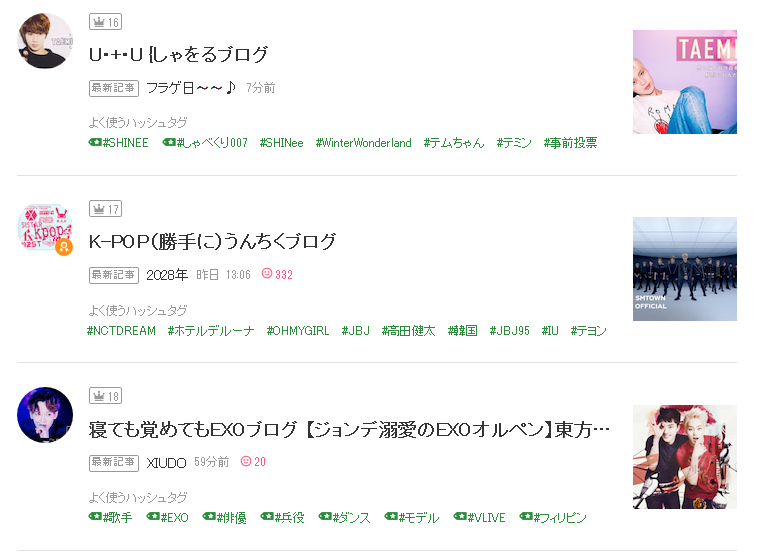Tap the #ホテルデルーナ hashtag
The height and width of the screenshot is (560, 768).
click(x=211, y=331)
